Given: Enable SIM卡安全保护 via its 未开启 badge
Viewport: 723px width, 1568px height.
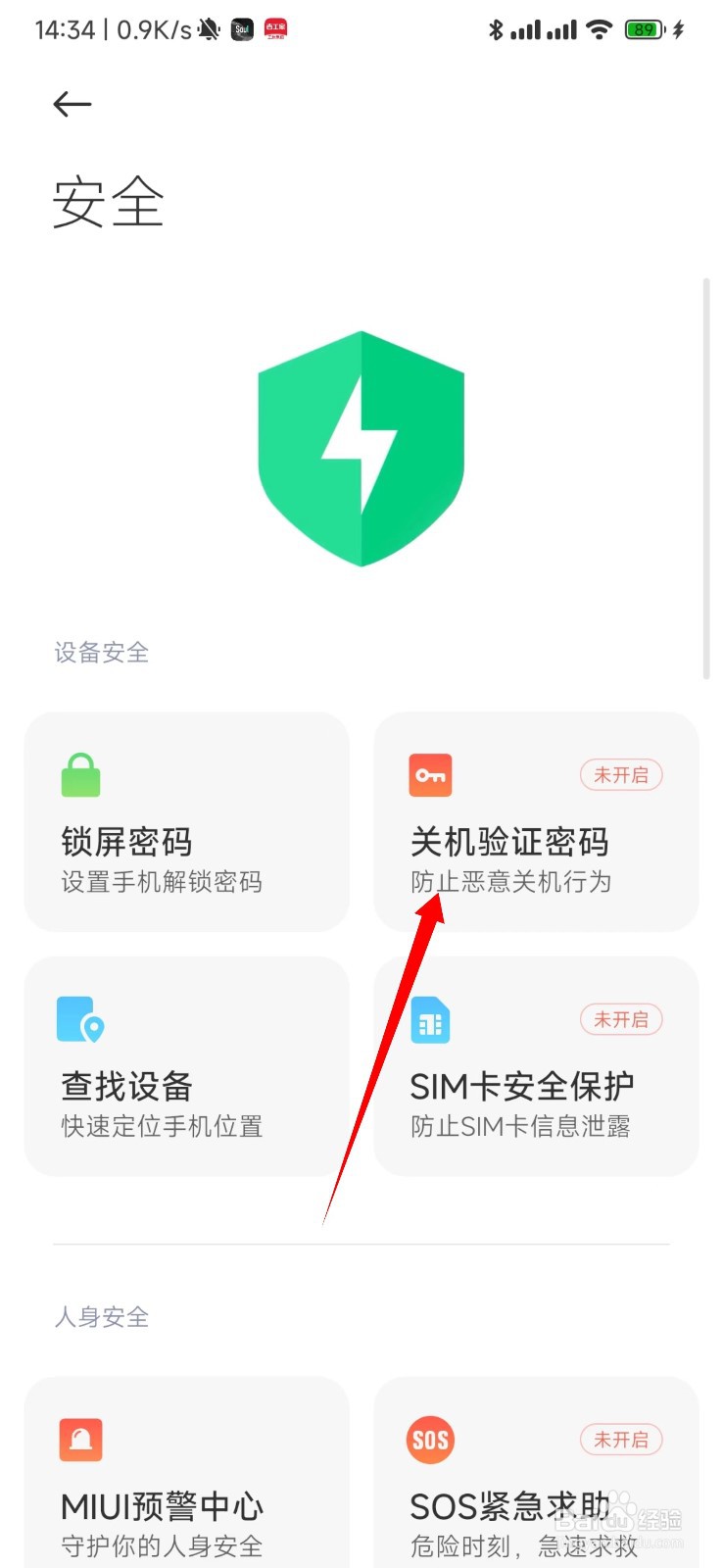Looking at the screenshot, I should pyautogui.click(x=621, y=1019).
